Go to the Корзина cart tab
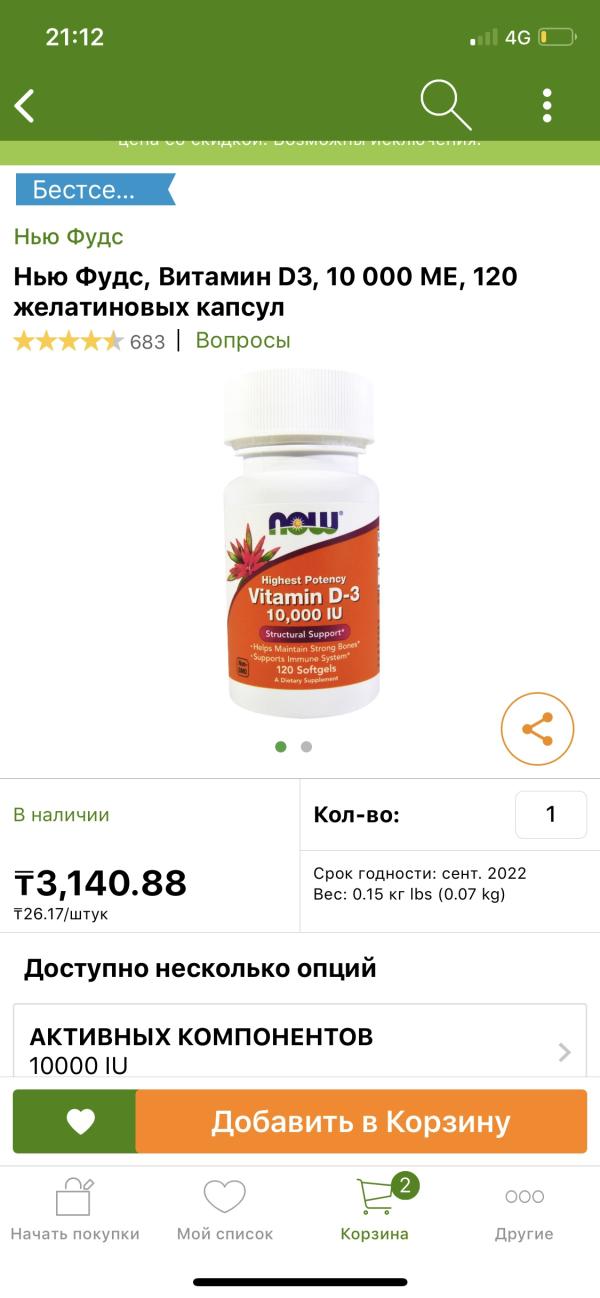Image resolution: width=600 pixels, height=1298 pixels. 375,1210
